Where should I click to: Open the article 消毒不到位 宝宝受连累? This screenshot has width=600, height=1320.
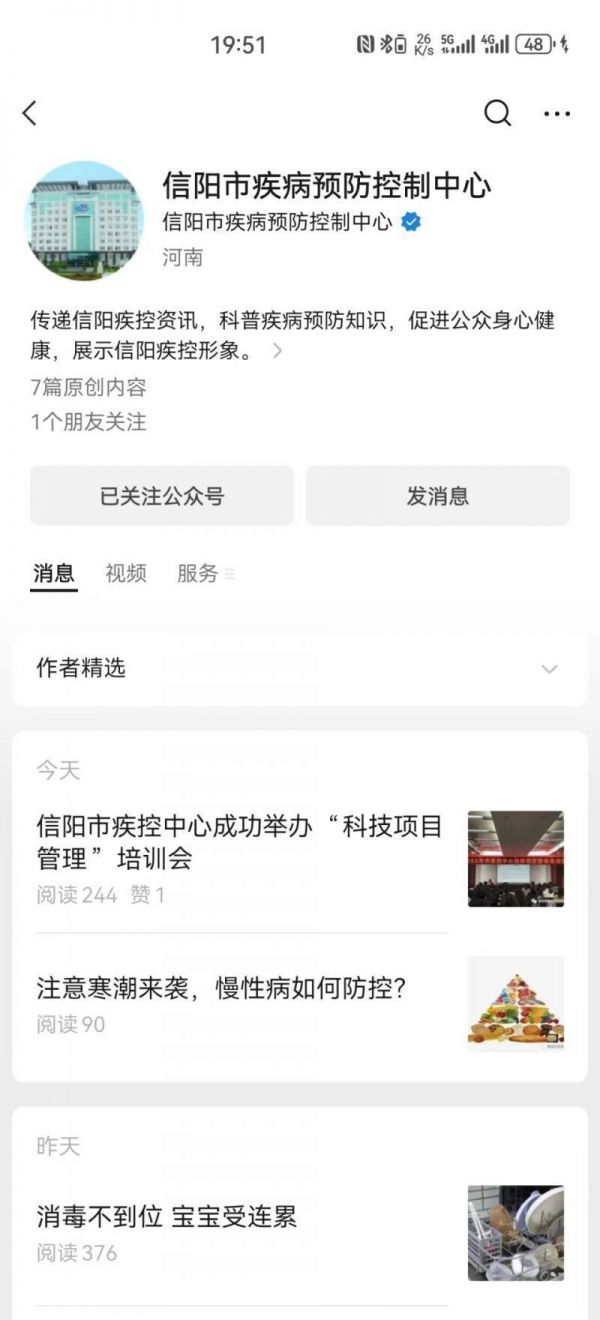coord(167,1217)
